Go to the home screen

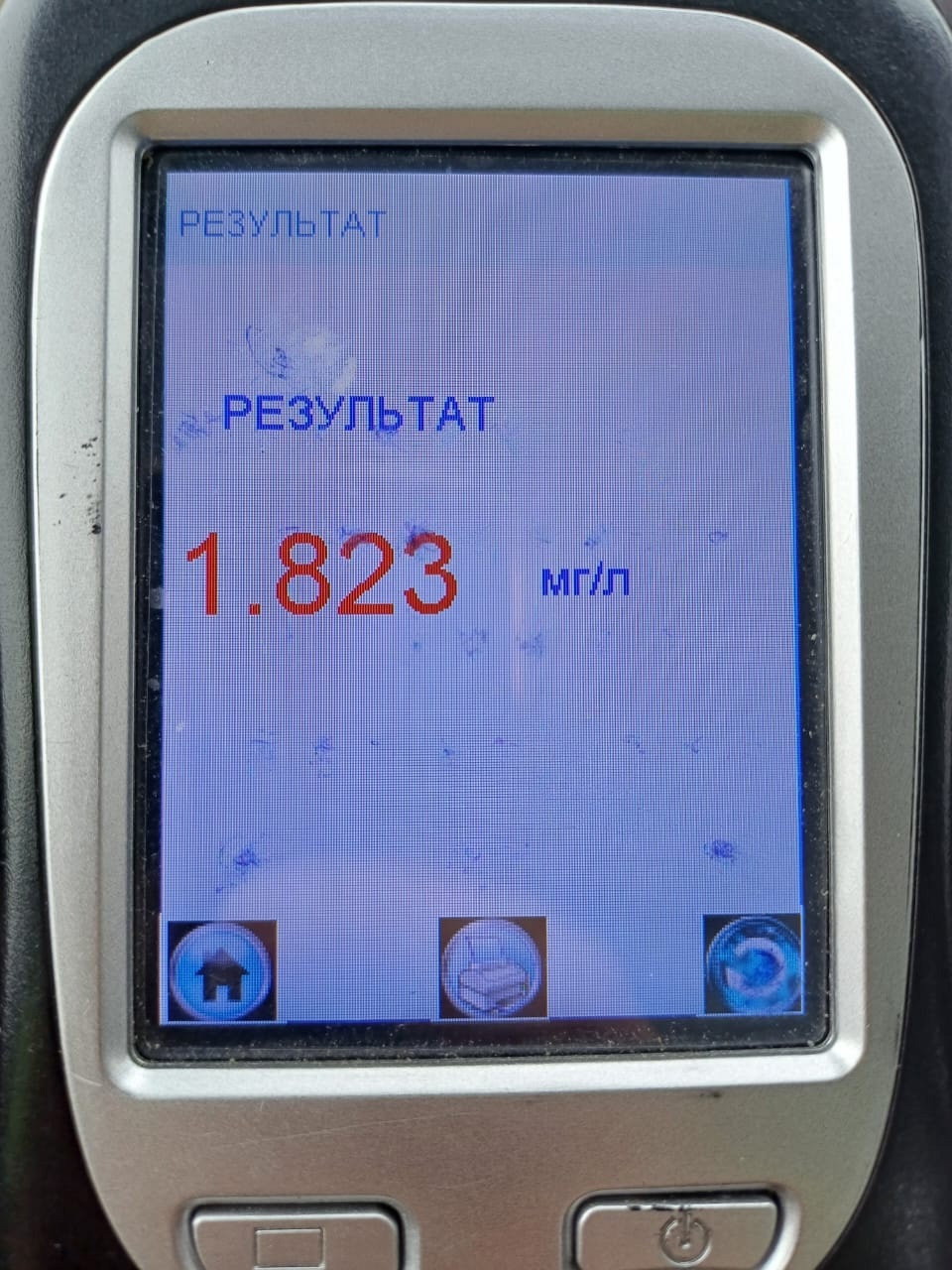click(222, 970)
